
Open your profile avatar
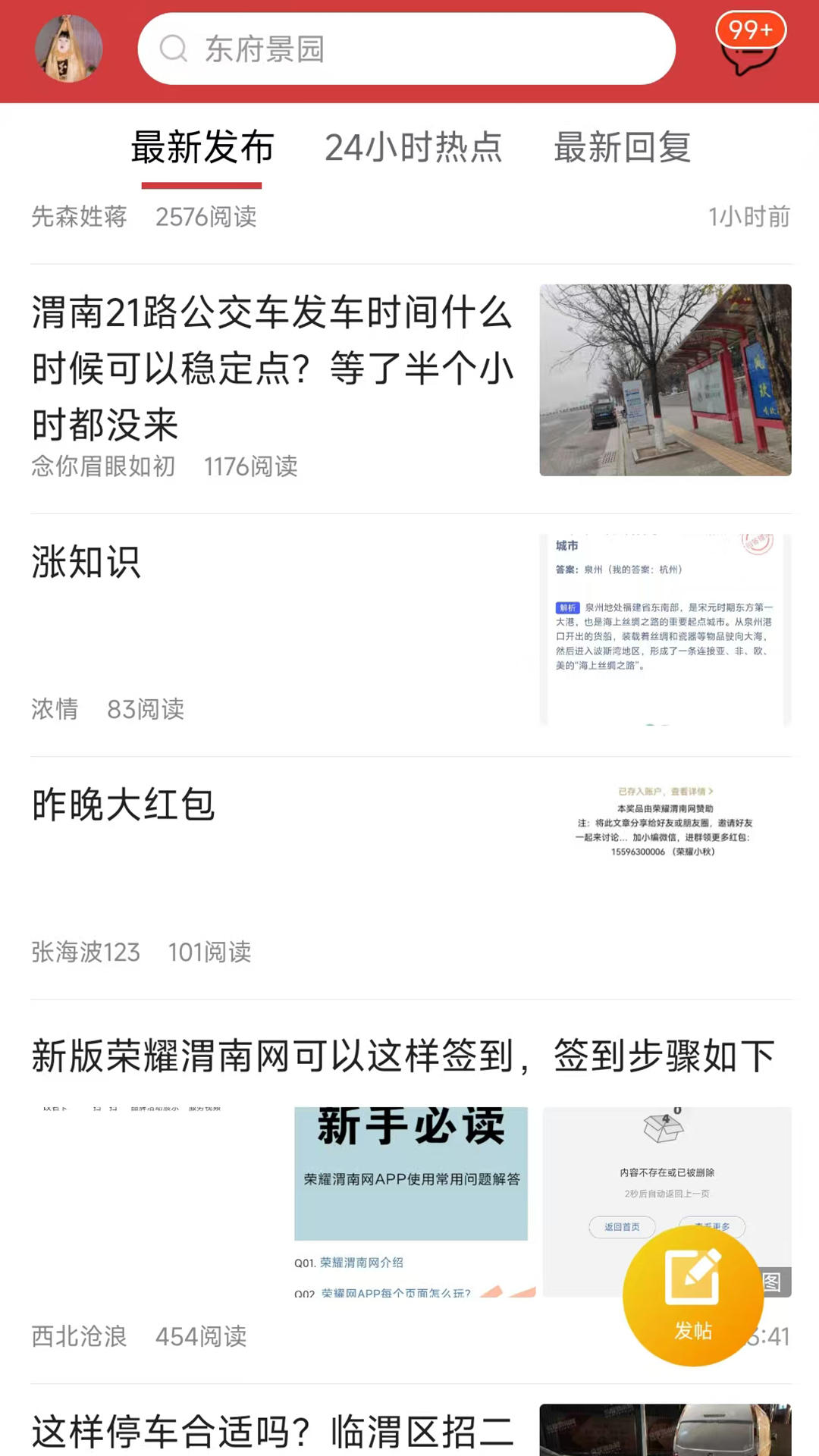[67, 48]
